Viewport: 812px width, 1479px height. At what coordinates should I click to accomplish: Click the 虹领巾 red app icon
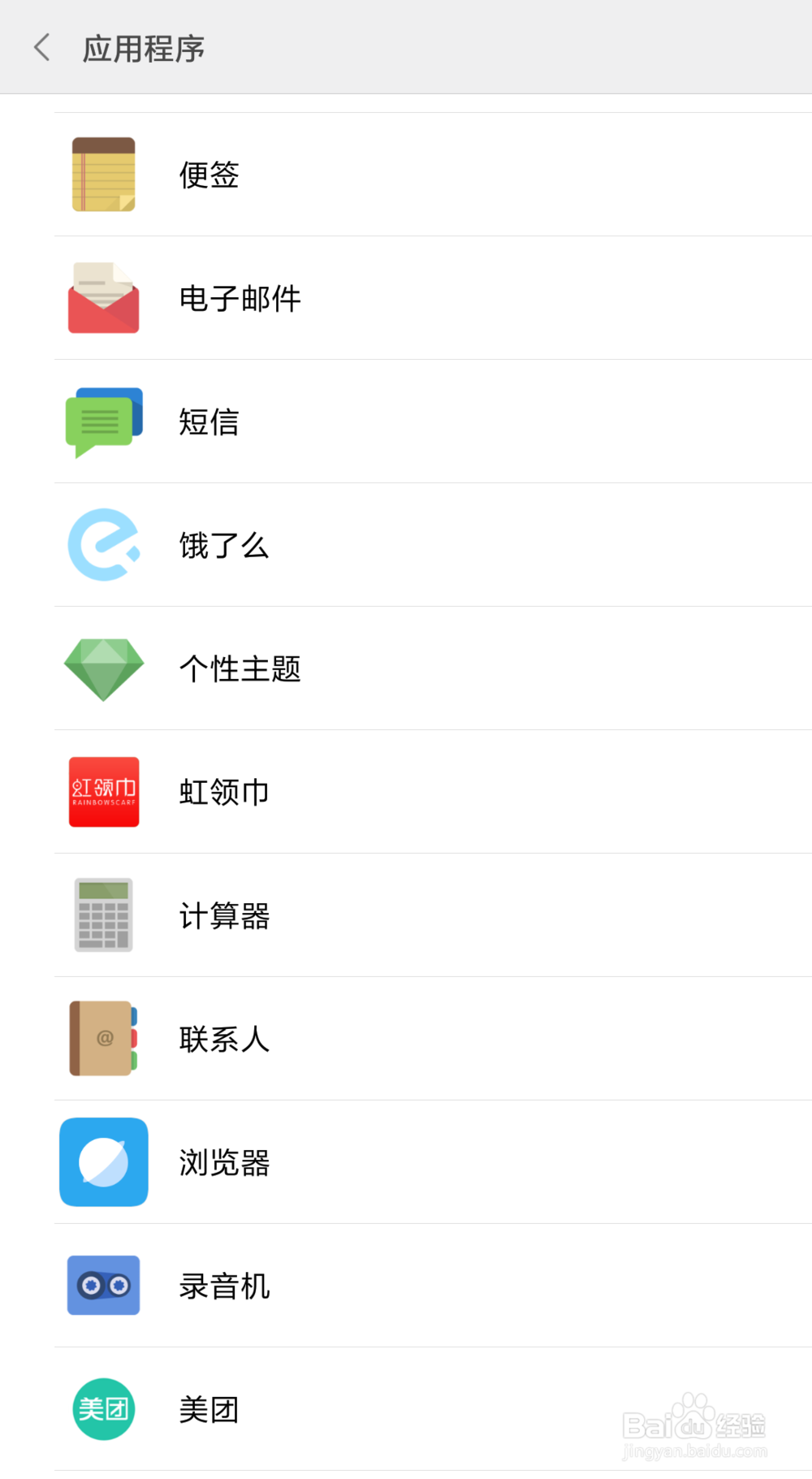103,792
